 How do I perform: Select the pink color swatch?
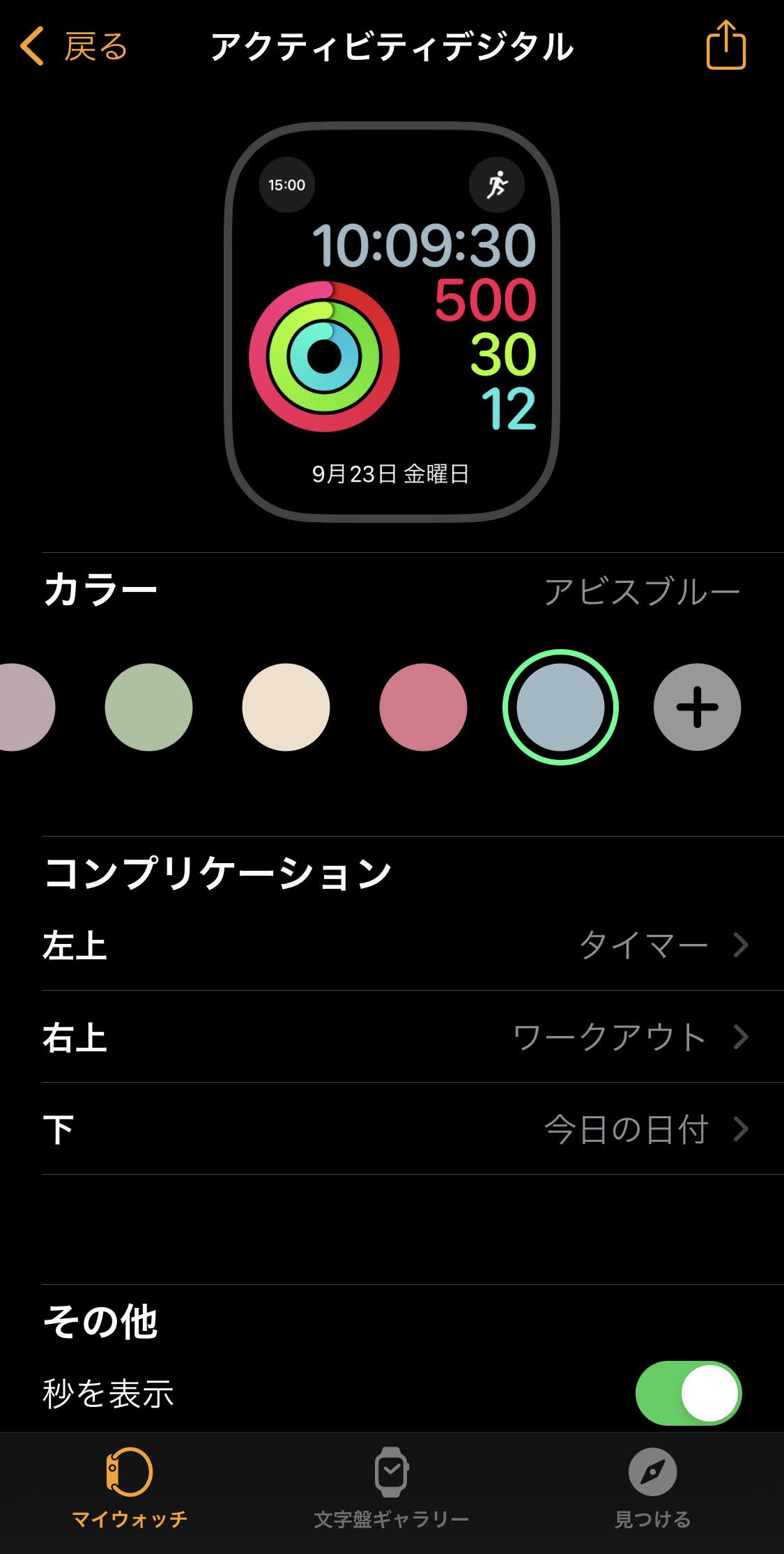click(423, 707)
